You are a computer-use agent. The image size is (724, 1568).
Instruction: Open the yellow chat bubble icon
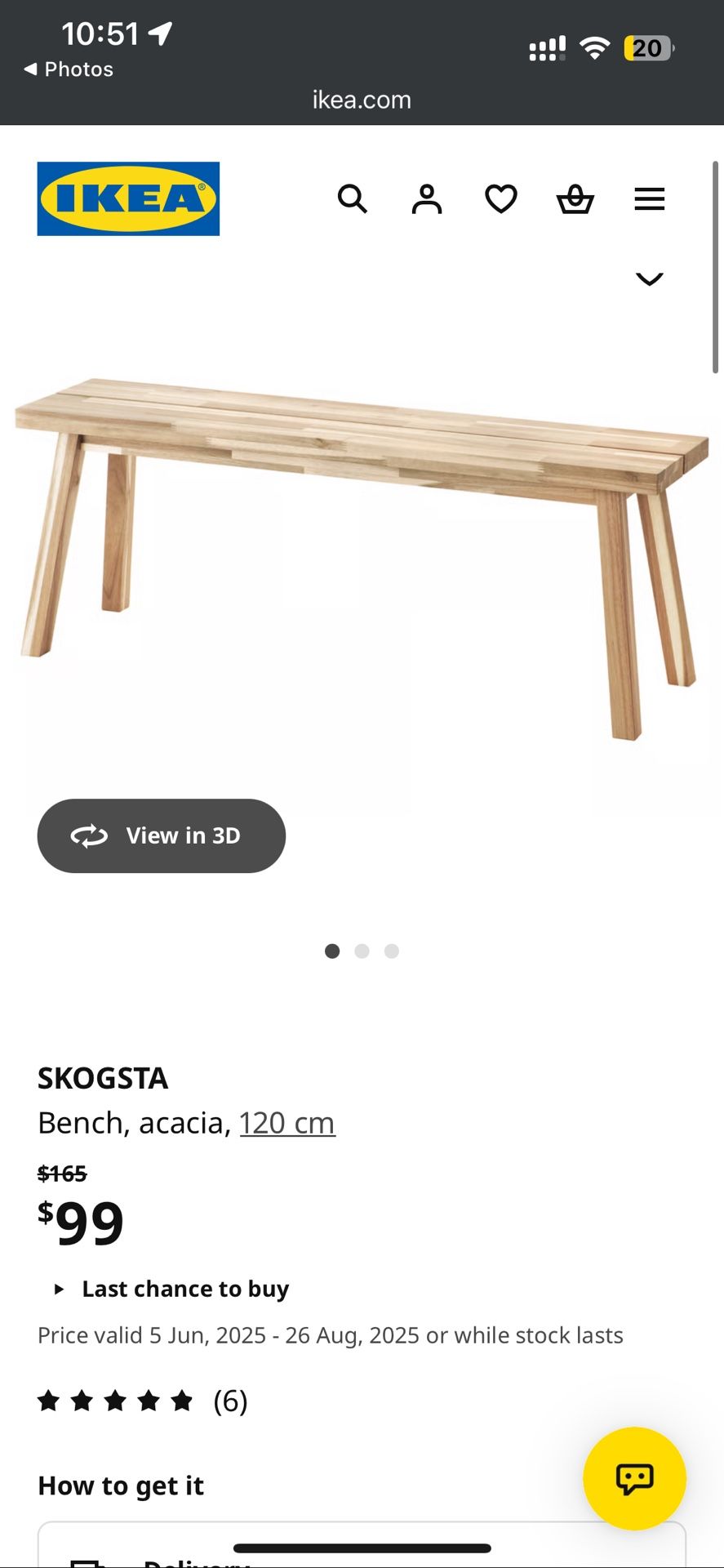[x=633, y=1478]
